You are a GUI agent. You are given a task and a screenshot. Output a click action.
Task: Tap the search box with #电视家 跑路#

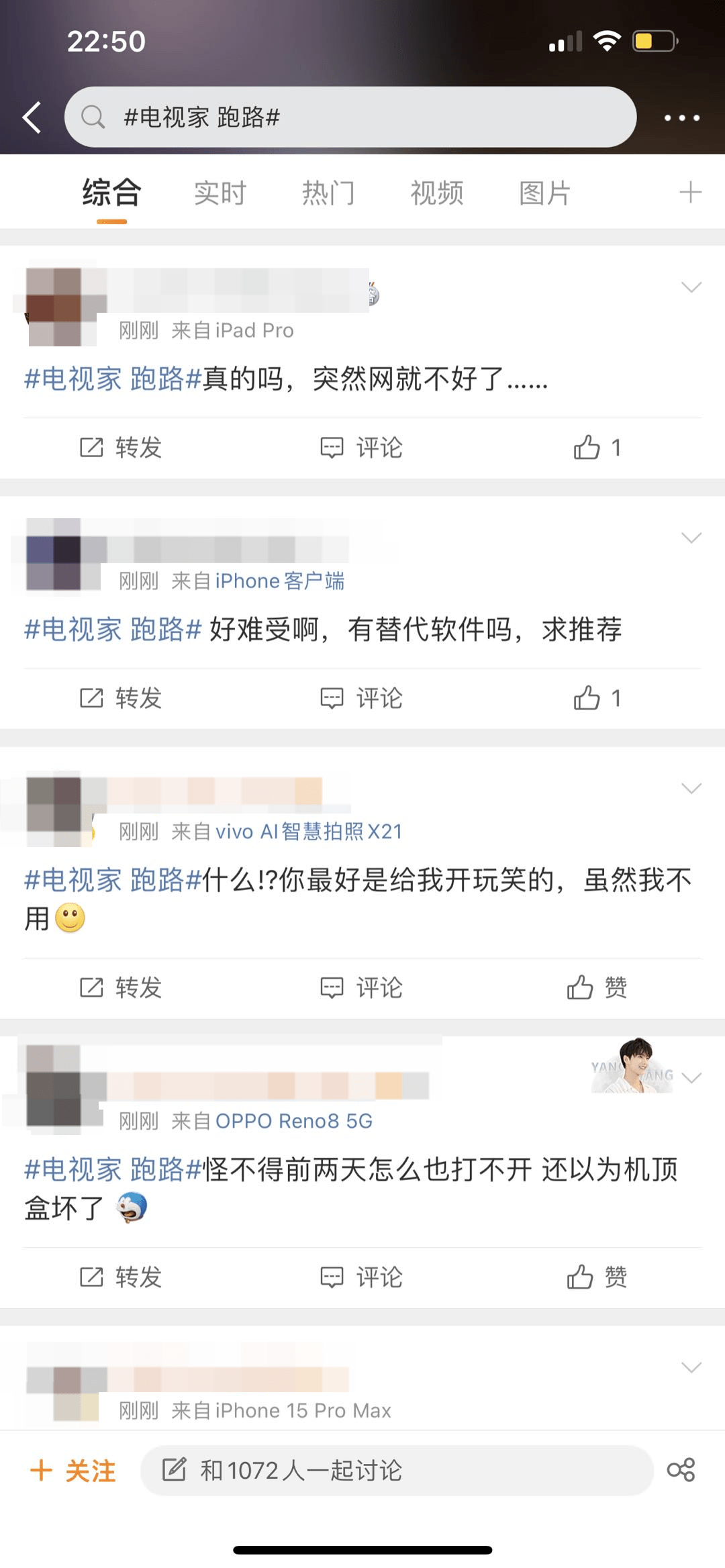(x=350, y=117)
